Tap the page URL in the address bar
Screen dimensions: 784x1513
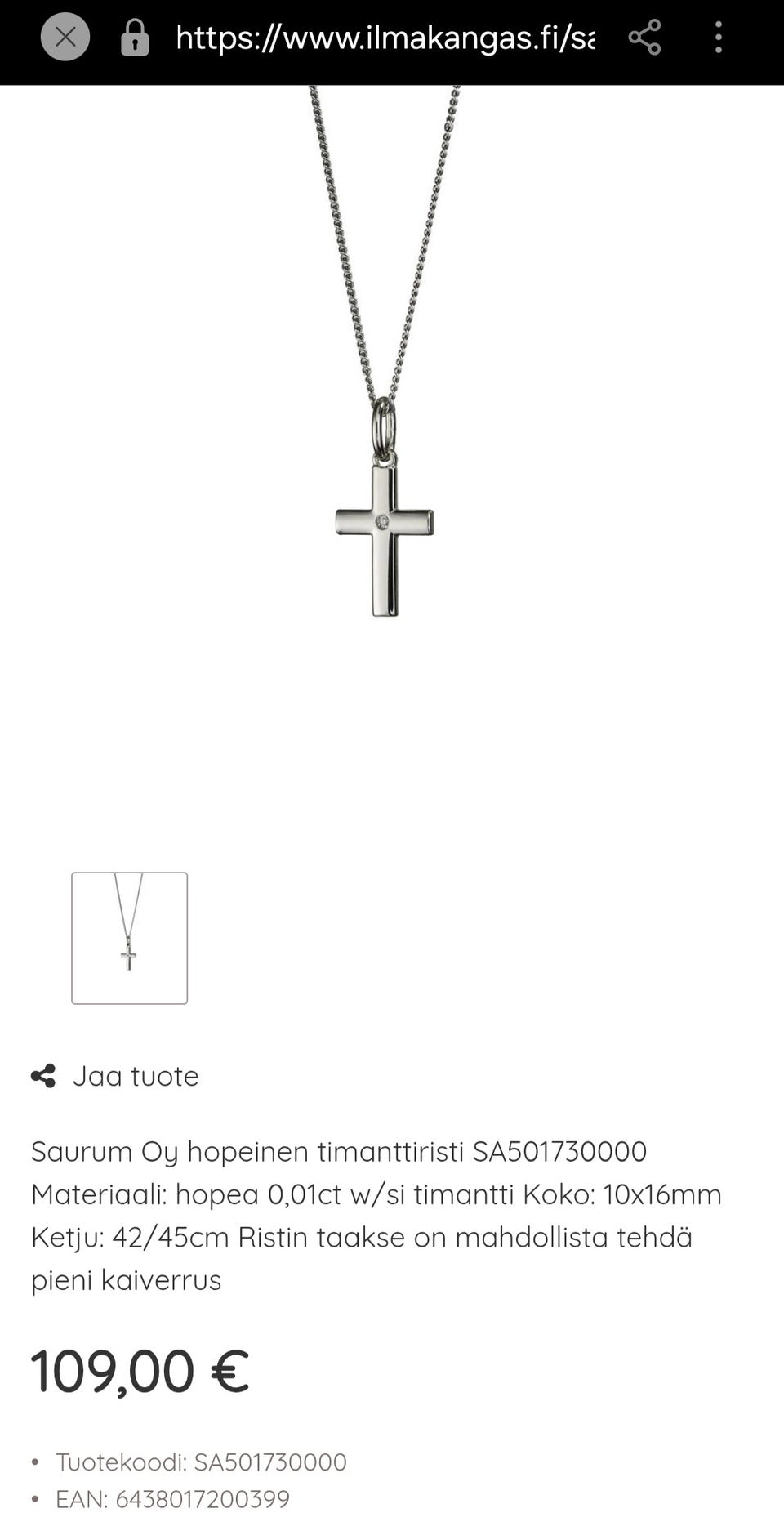(385, 38)
